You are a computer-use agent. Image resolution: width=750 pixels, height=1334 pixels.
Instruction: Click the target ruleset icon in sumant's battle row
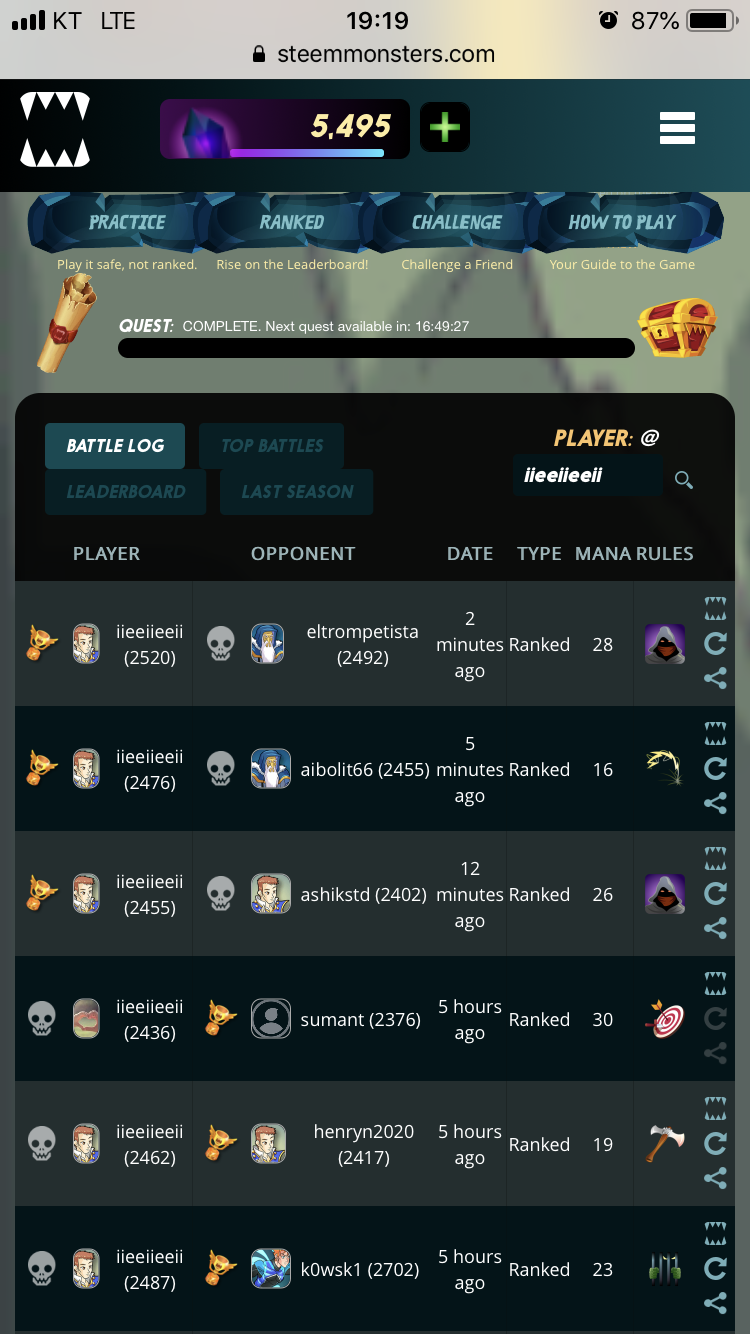(665, 1019)
